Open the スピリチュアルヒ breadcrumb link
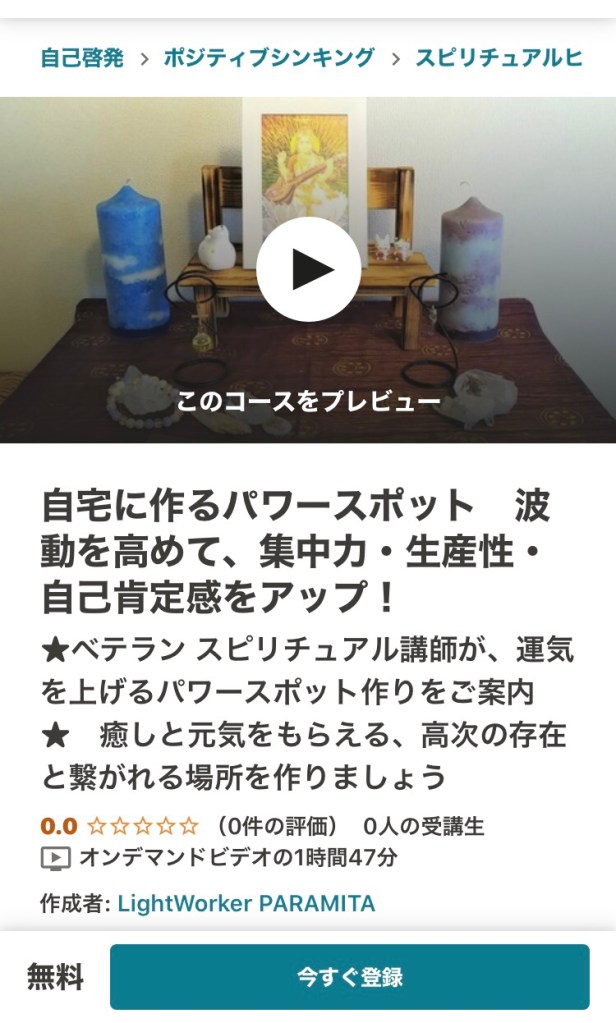The image size is (616, 1023). 499,57
